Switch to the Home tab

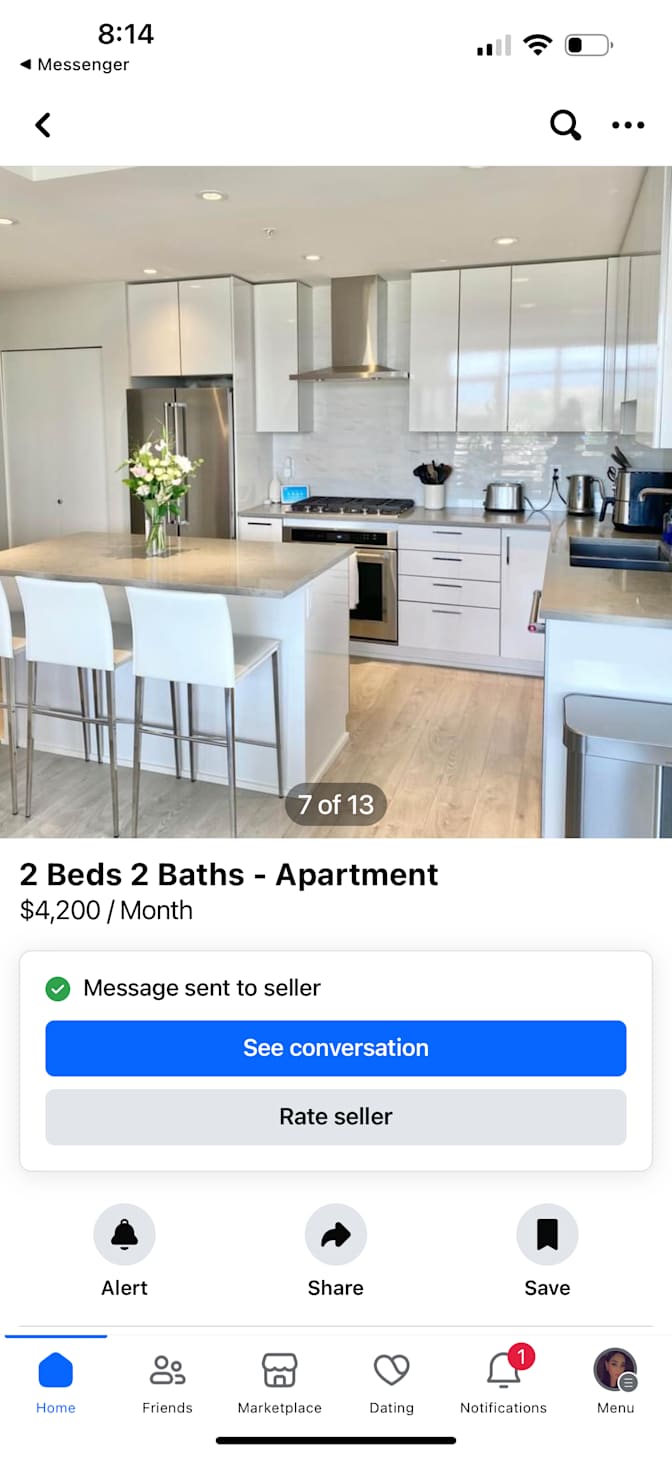[56, 1382]
